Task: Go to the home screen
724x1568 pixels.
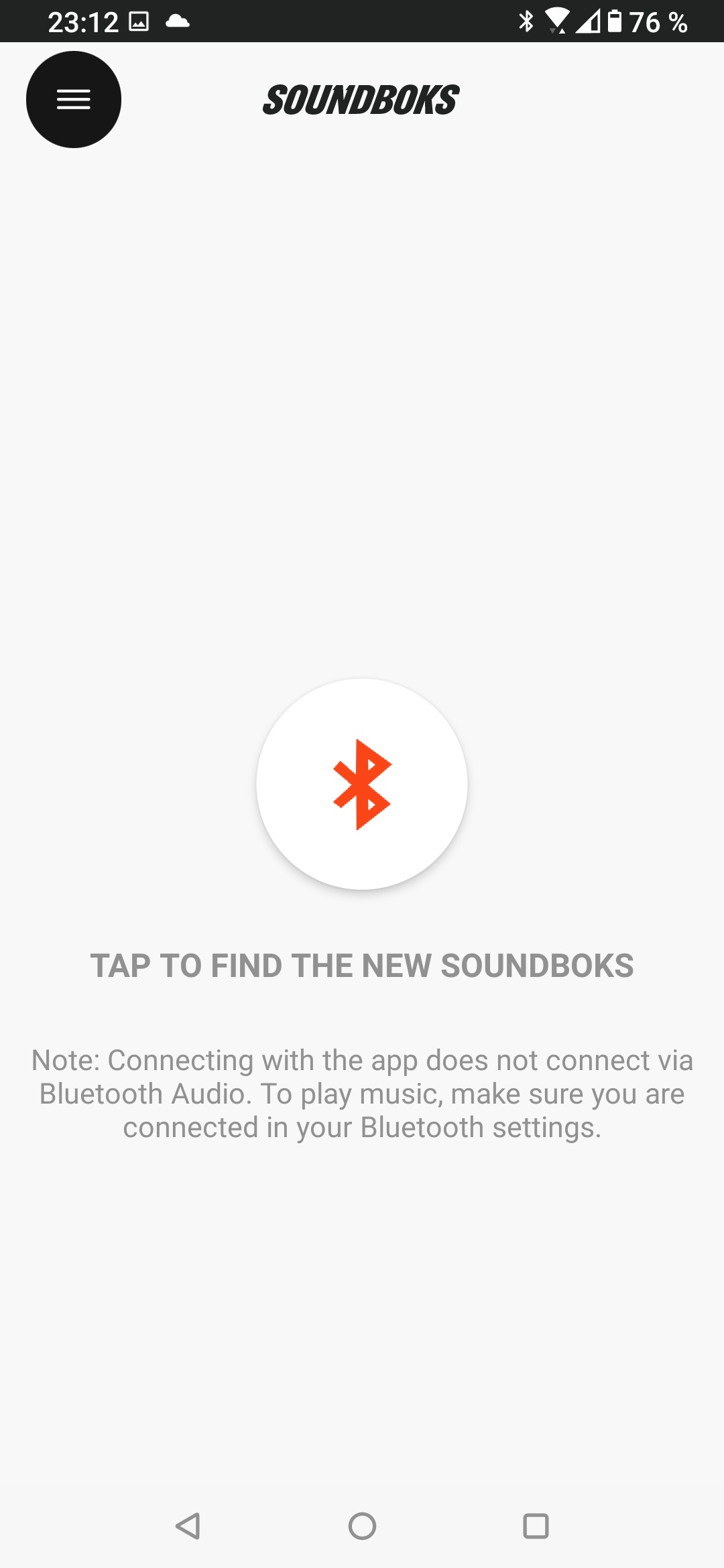Action: pos(362,1526)
